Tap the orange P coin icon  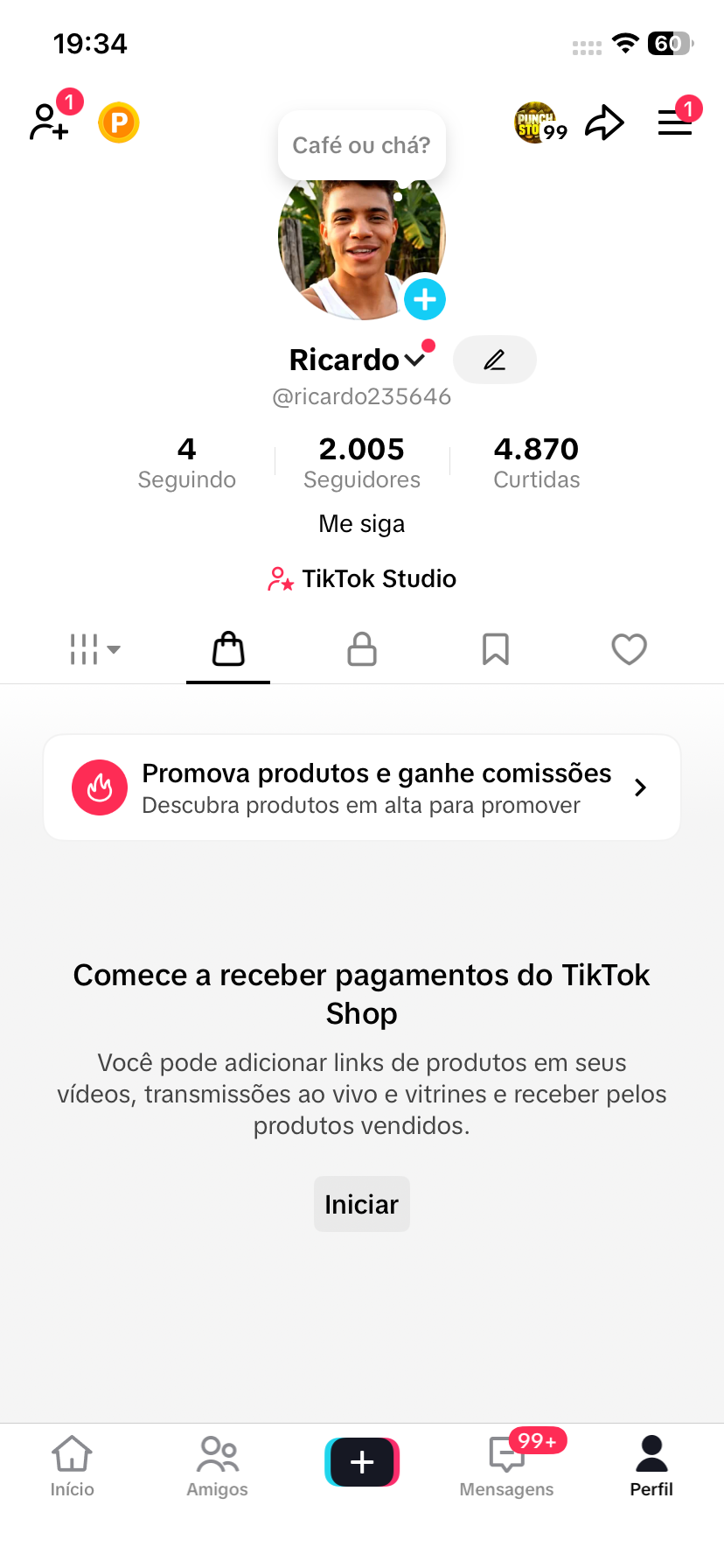tap(119, 122)
